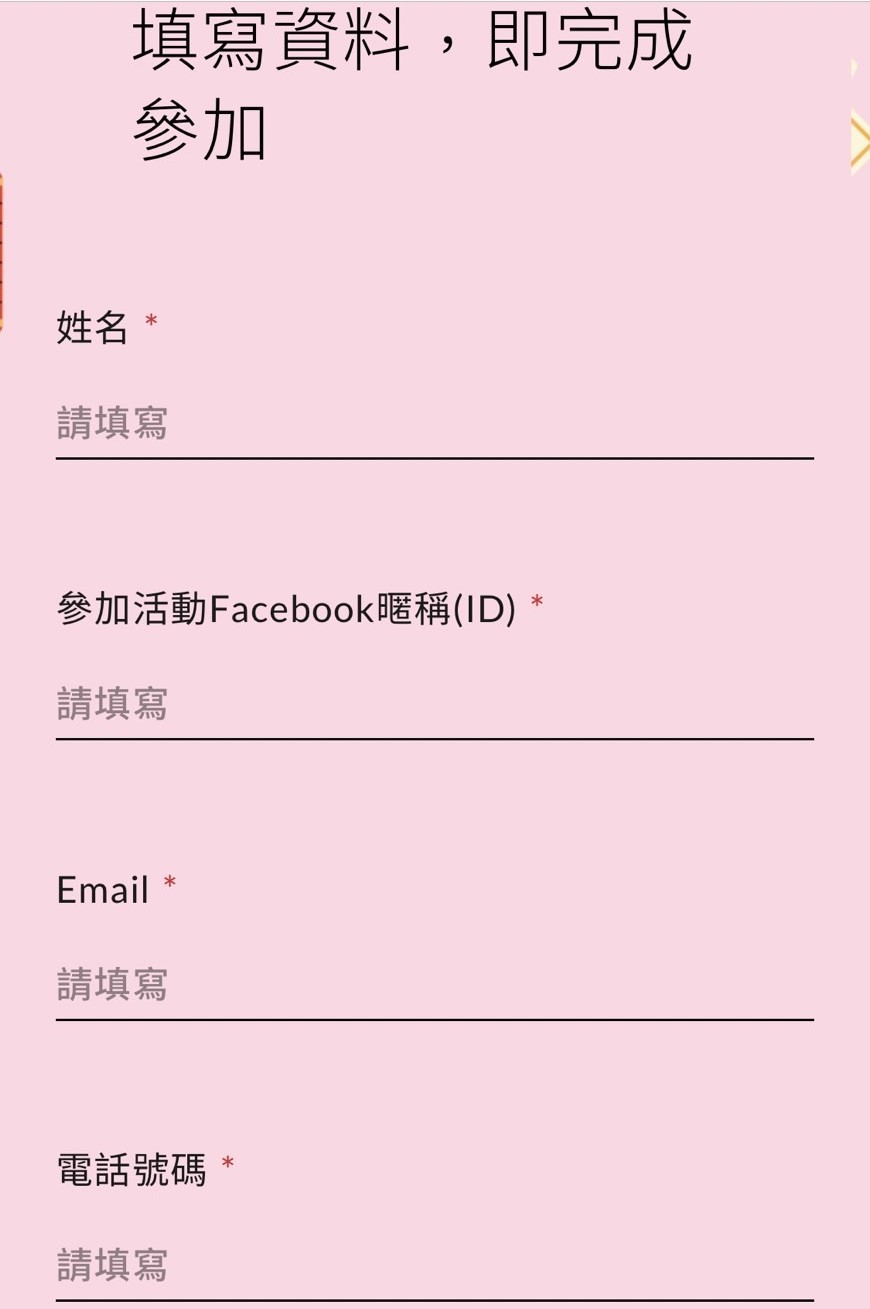Select the Email input field

(x=434, y=985)
